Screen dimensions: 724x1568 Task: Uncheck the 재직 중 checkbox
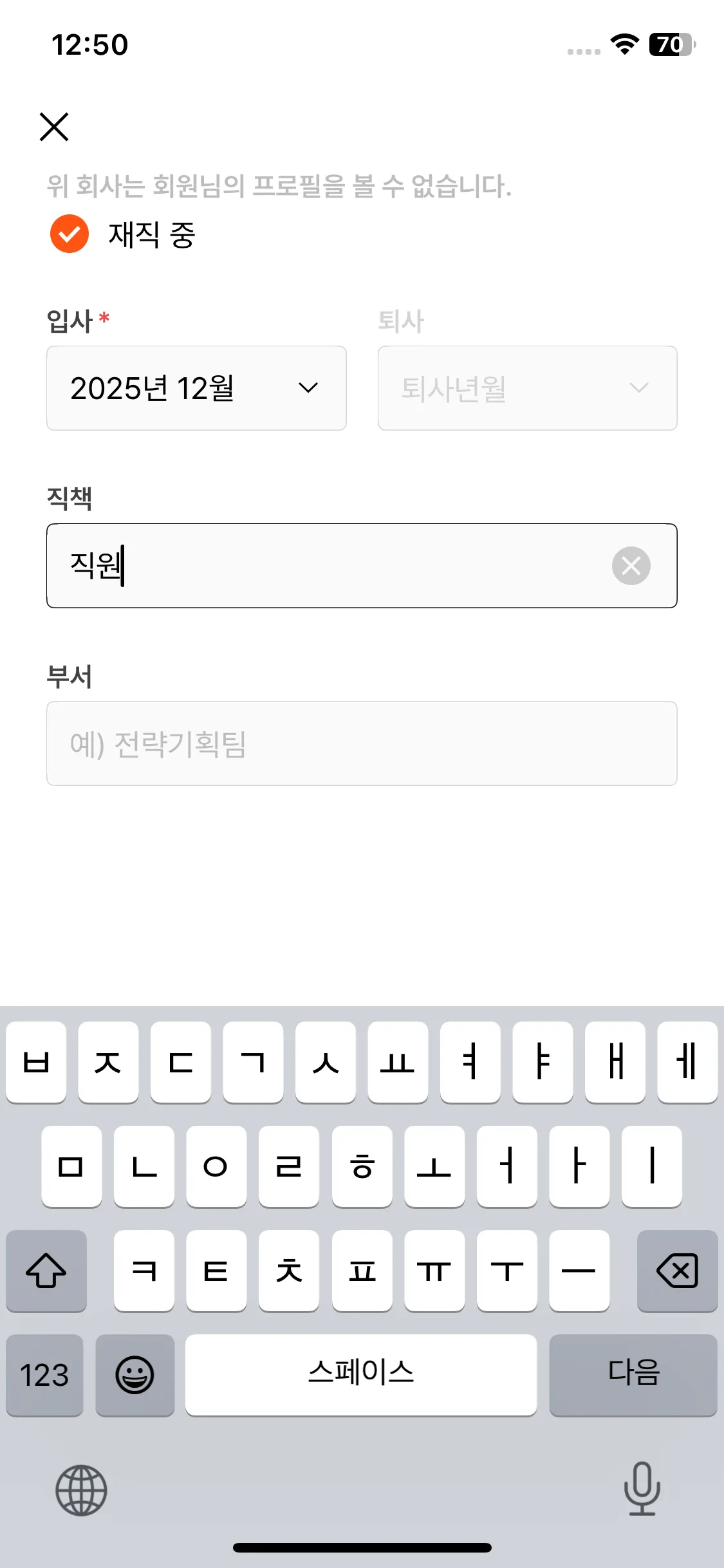(x=70, y=234)
